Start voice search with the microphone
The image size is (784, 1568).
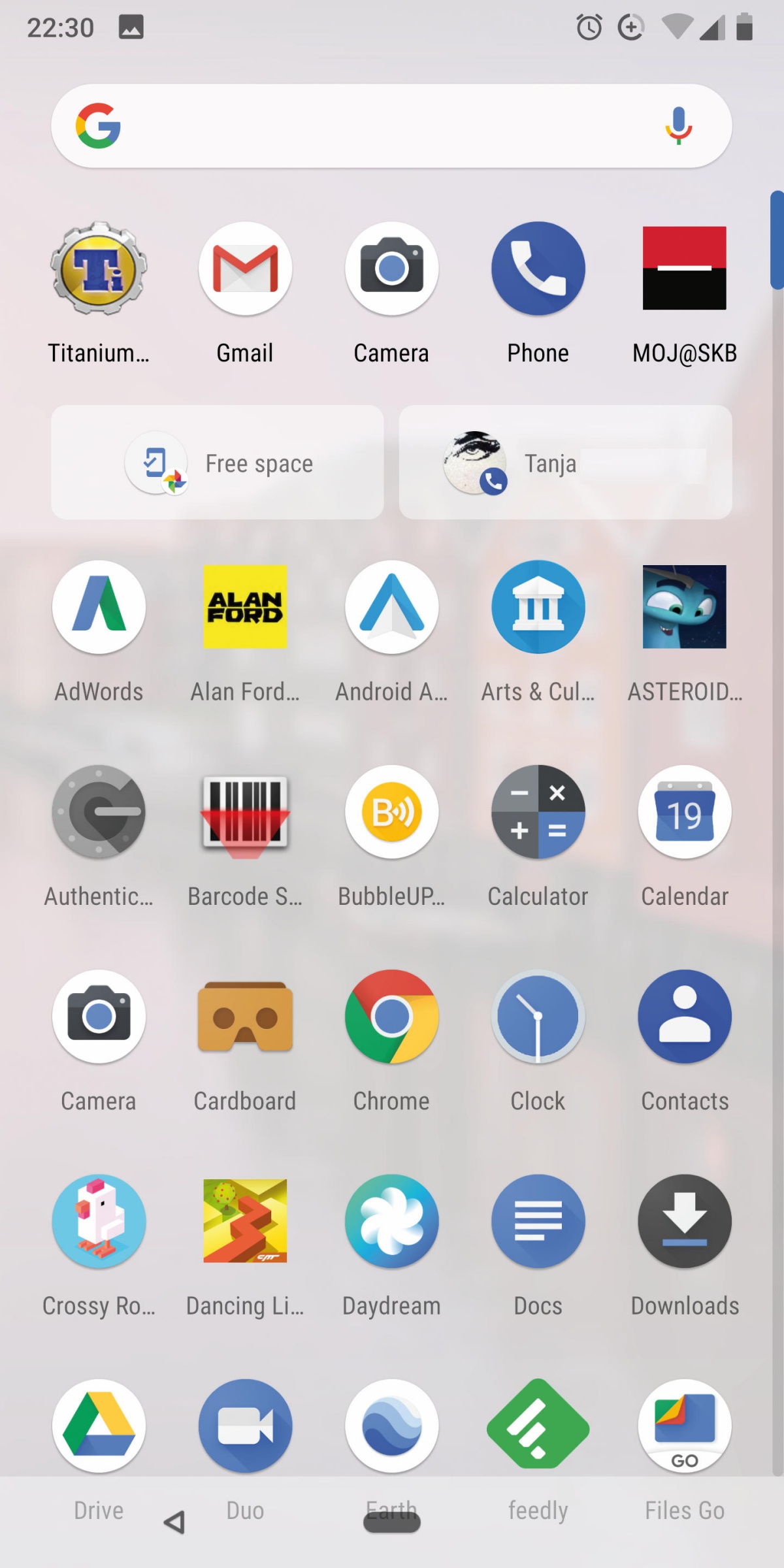678,125
